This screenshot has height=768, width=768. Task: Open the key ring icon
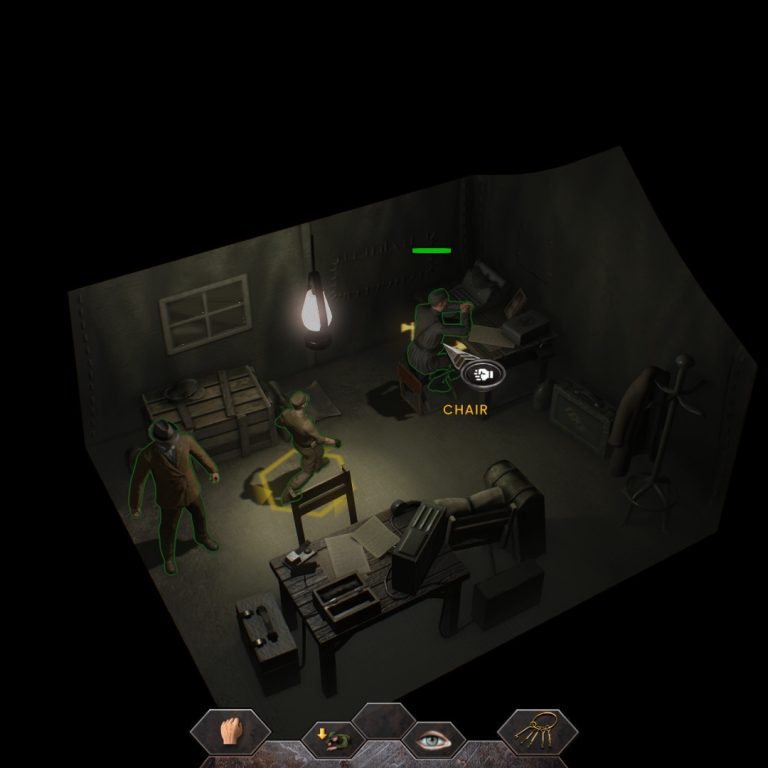point(537,732)
